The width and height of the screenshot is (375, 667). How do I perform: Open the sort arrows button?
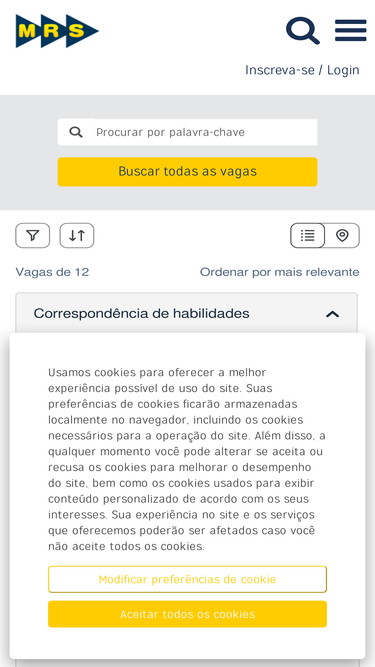pos(77,235)
